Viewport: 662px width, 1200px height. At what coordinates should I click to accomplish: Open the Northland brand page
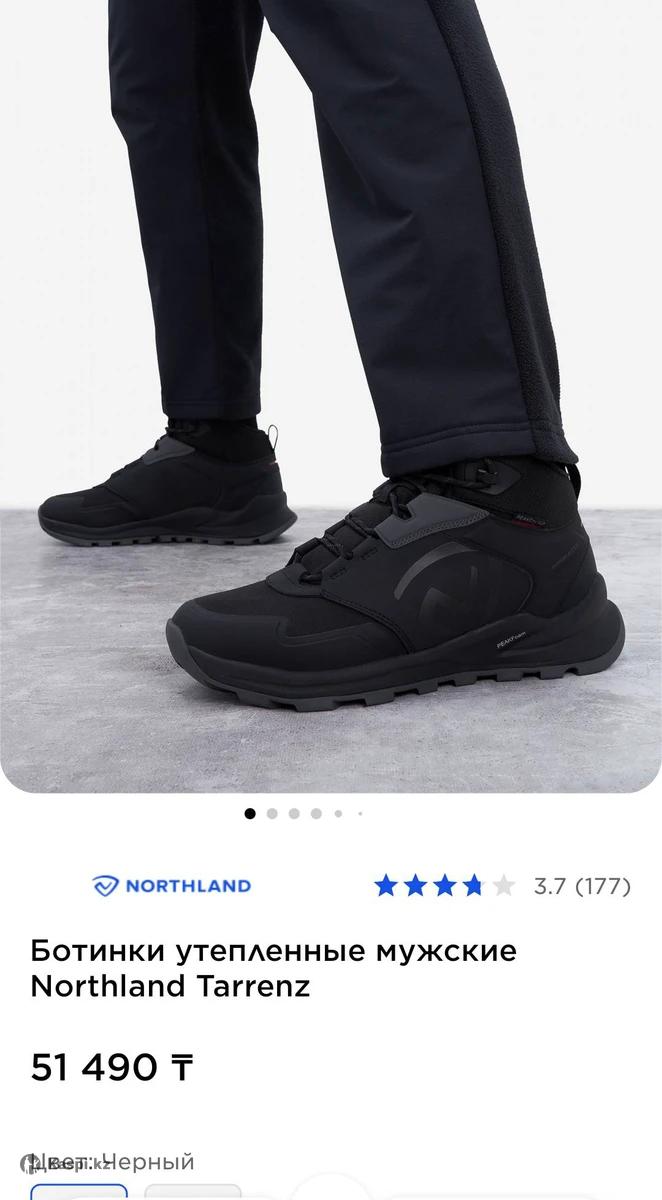click(171, 885)
